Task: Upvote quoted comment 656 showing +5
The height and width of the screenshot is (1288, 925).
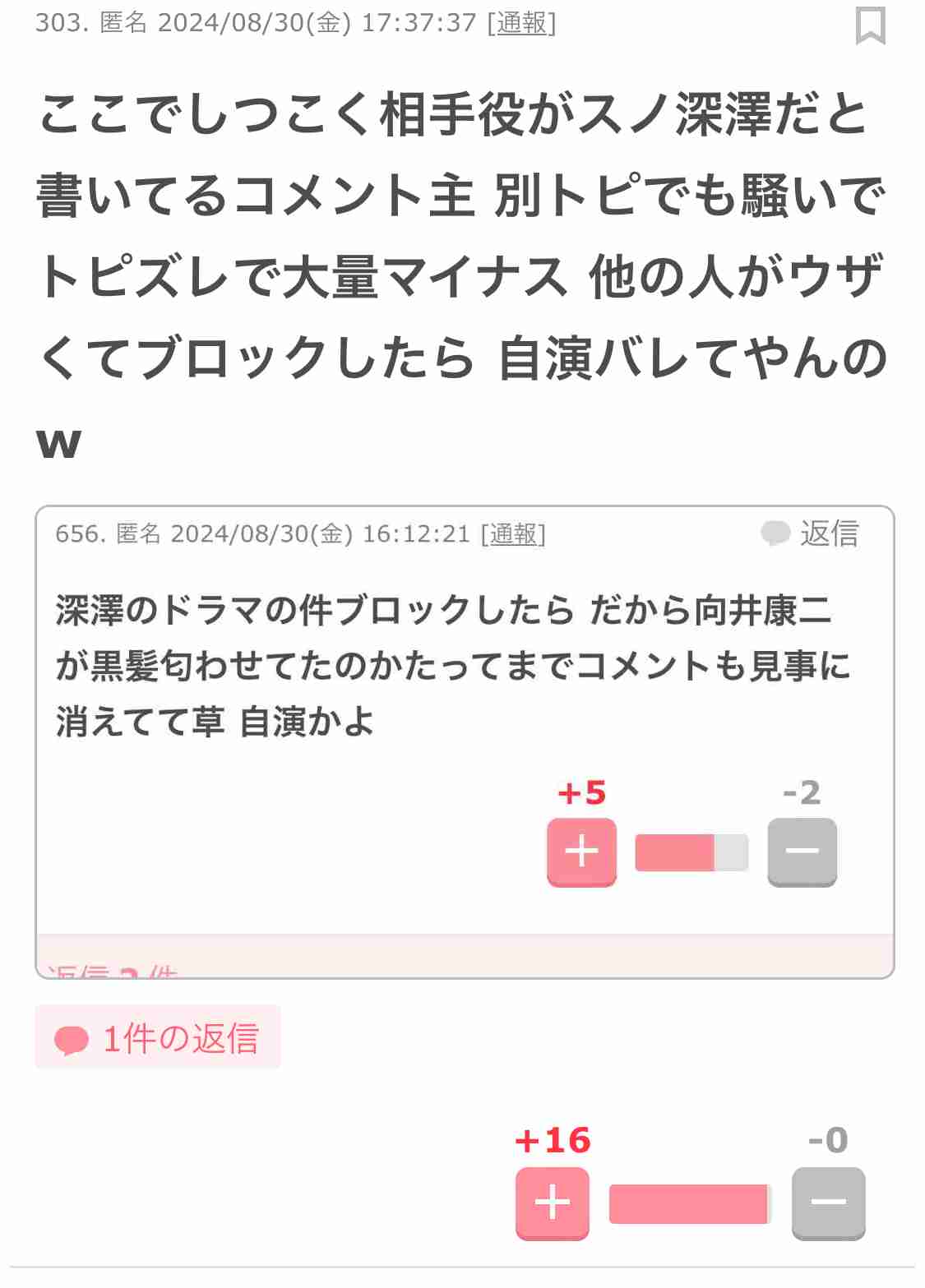Action: tap(581, 851)
